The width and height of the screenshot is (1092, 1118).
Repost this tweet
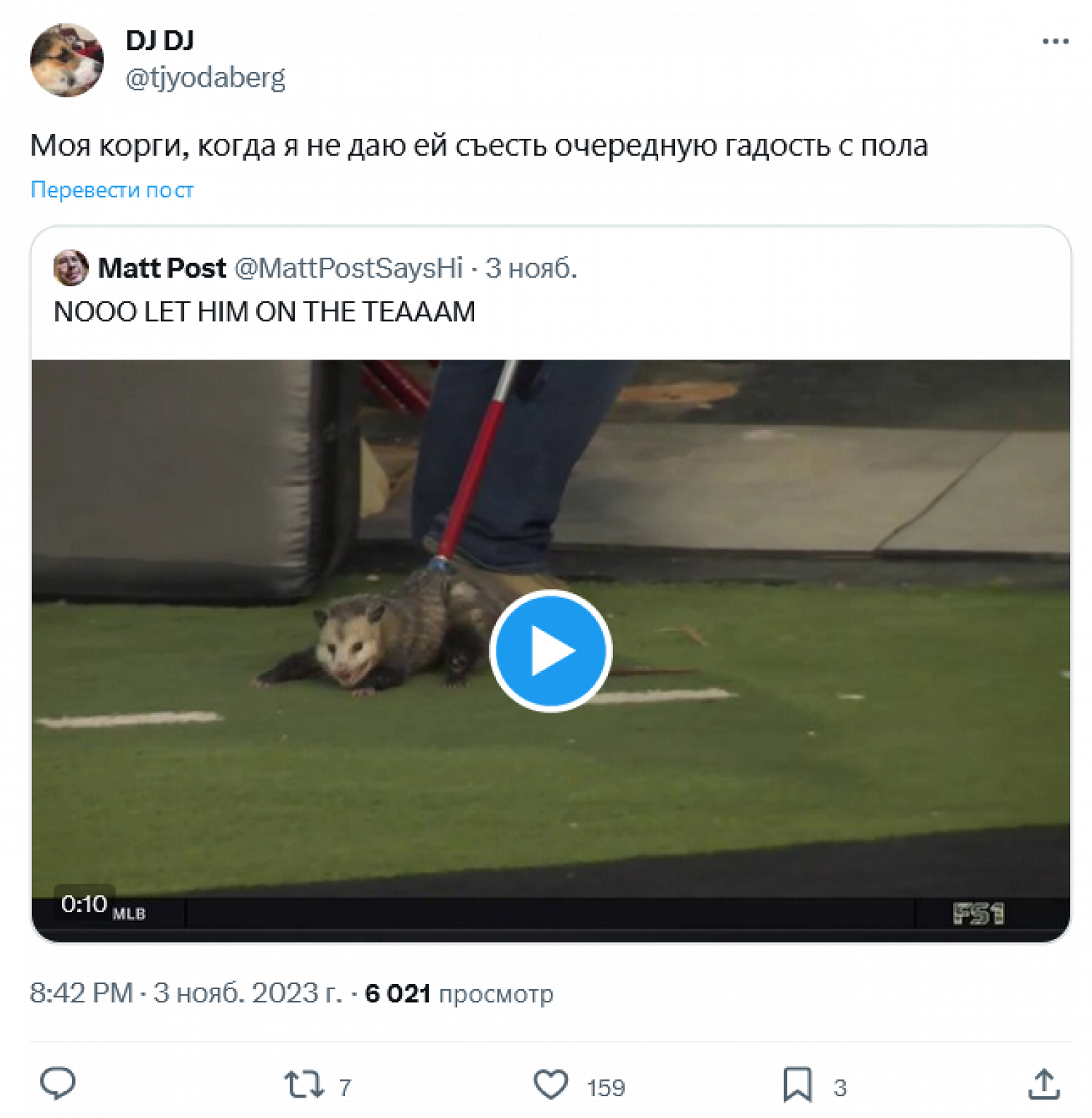tap(304, 1085)
